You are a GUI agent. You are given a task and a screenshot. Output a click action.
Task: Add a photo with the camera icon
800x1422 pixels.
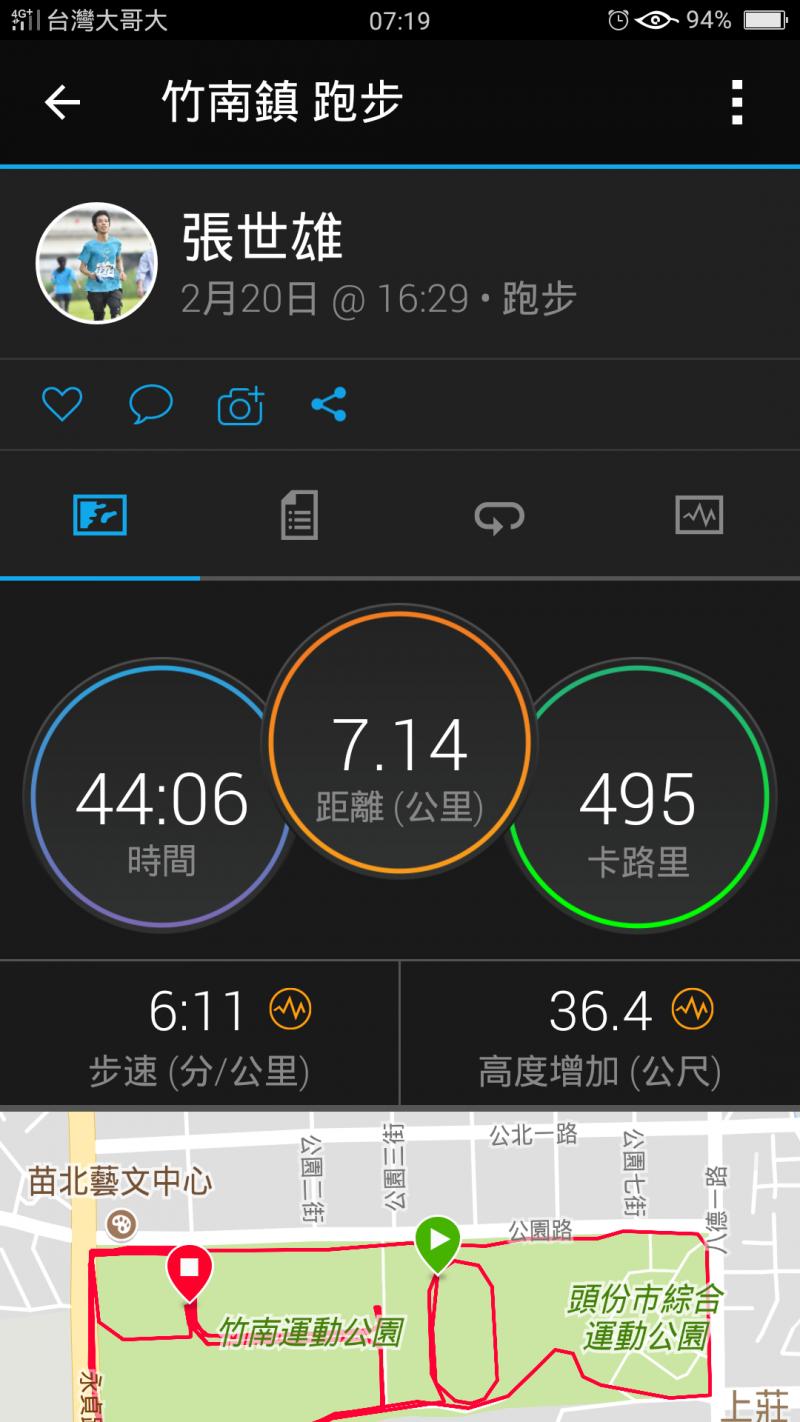click(240, 404)
